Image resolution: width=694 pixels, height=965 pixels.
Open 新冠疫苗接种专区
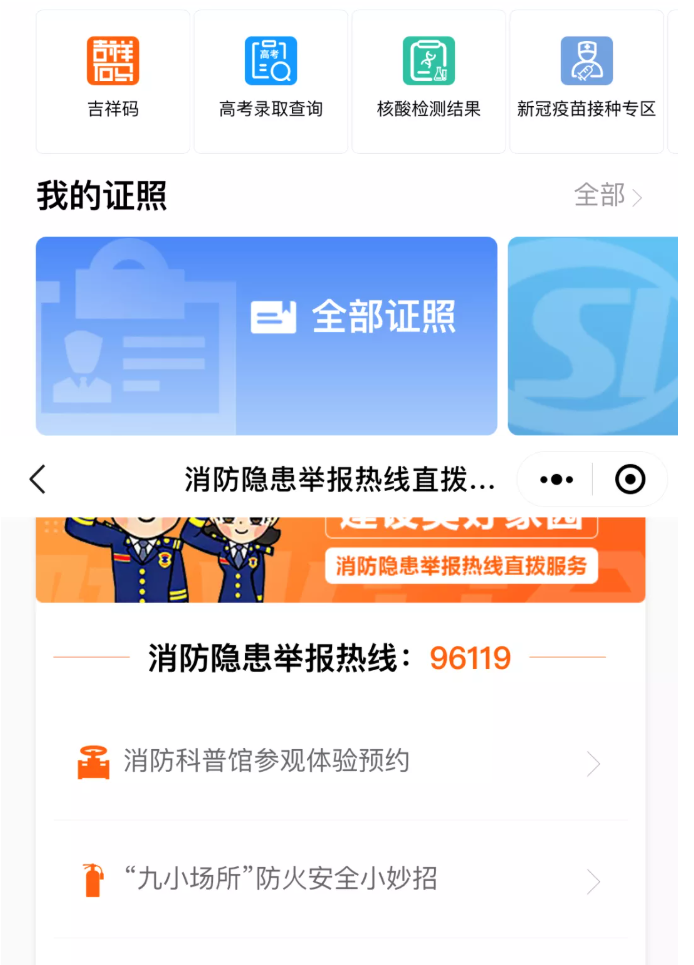pyautogui.click(x=586, y=80)
